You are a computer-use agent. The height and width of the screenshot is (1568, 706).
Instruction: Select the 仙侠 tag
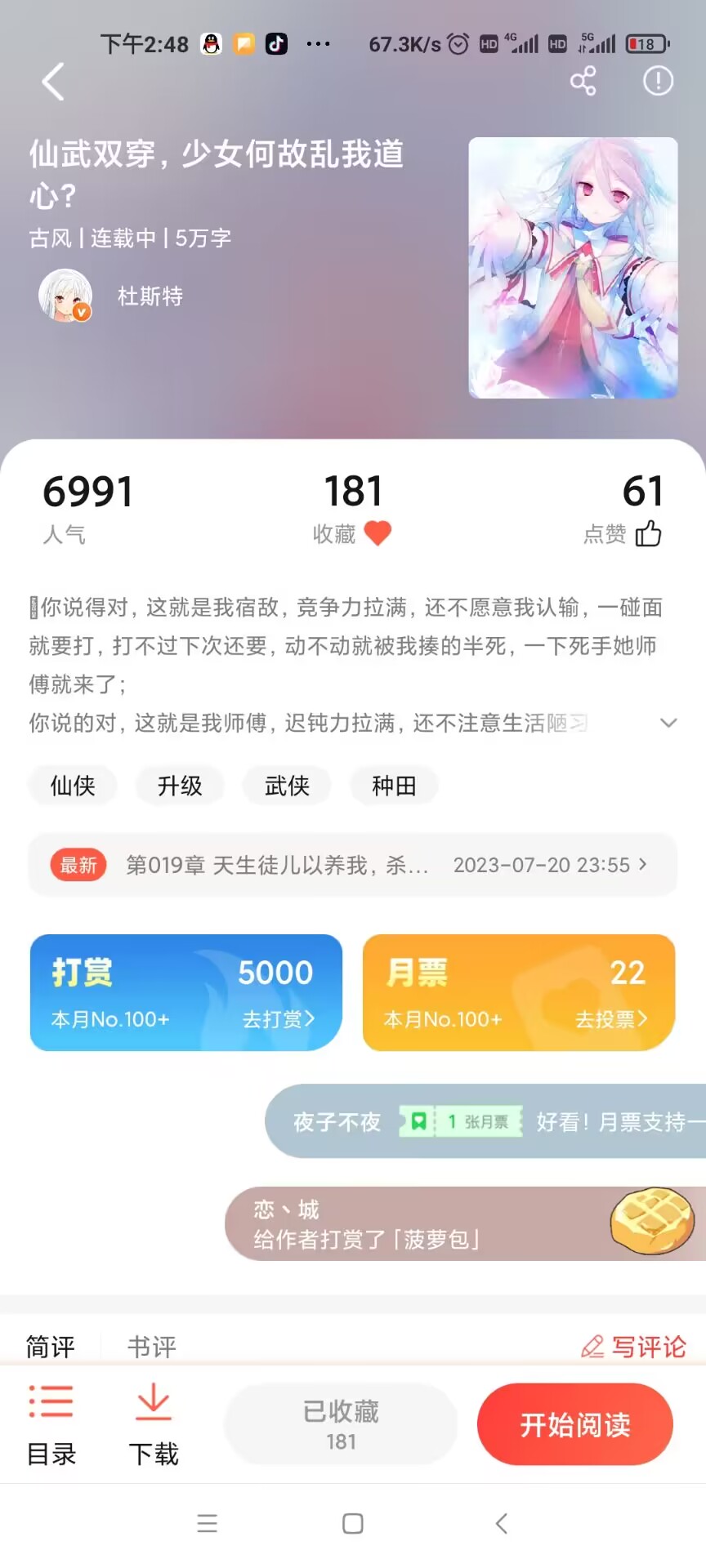73,786
